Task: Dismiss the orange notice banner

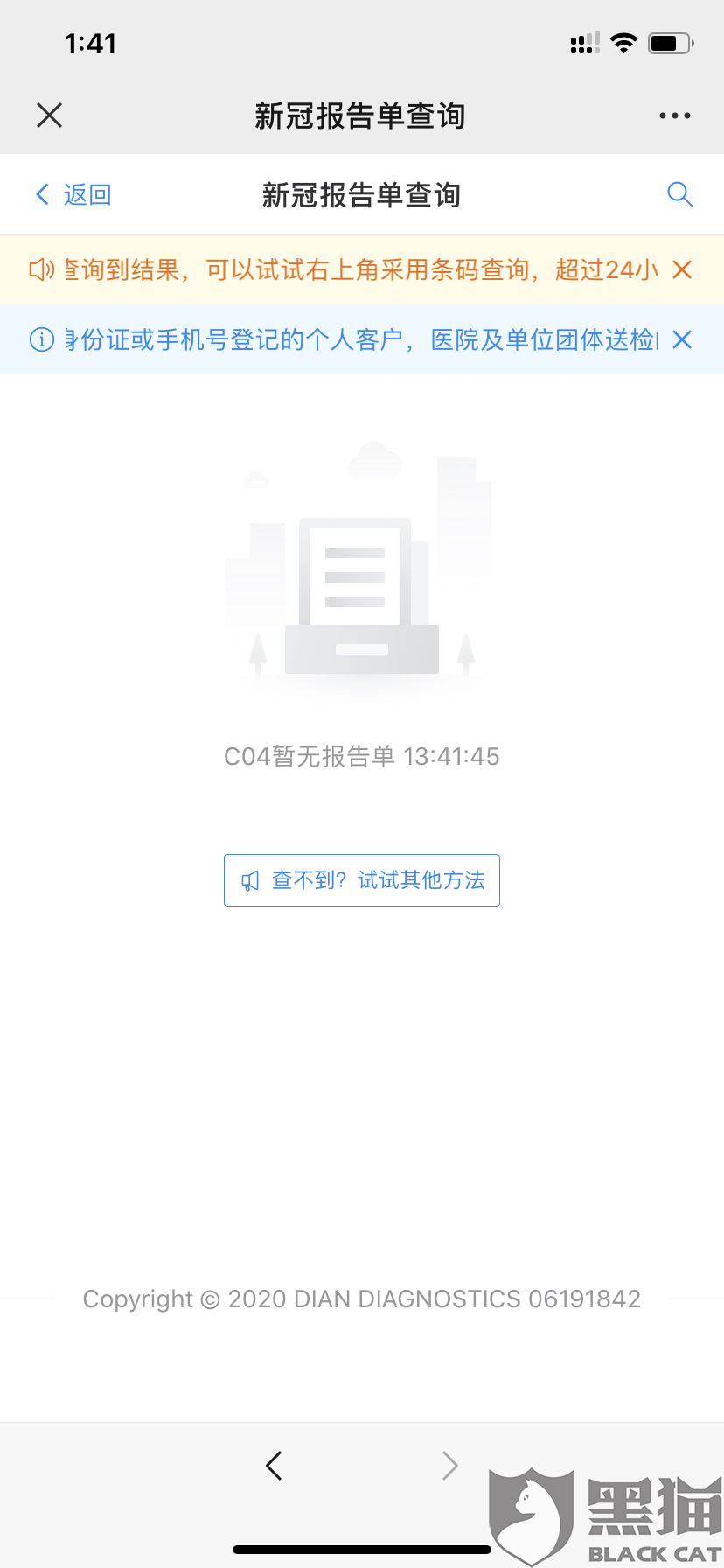Action: (x=682, y=269)
